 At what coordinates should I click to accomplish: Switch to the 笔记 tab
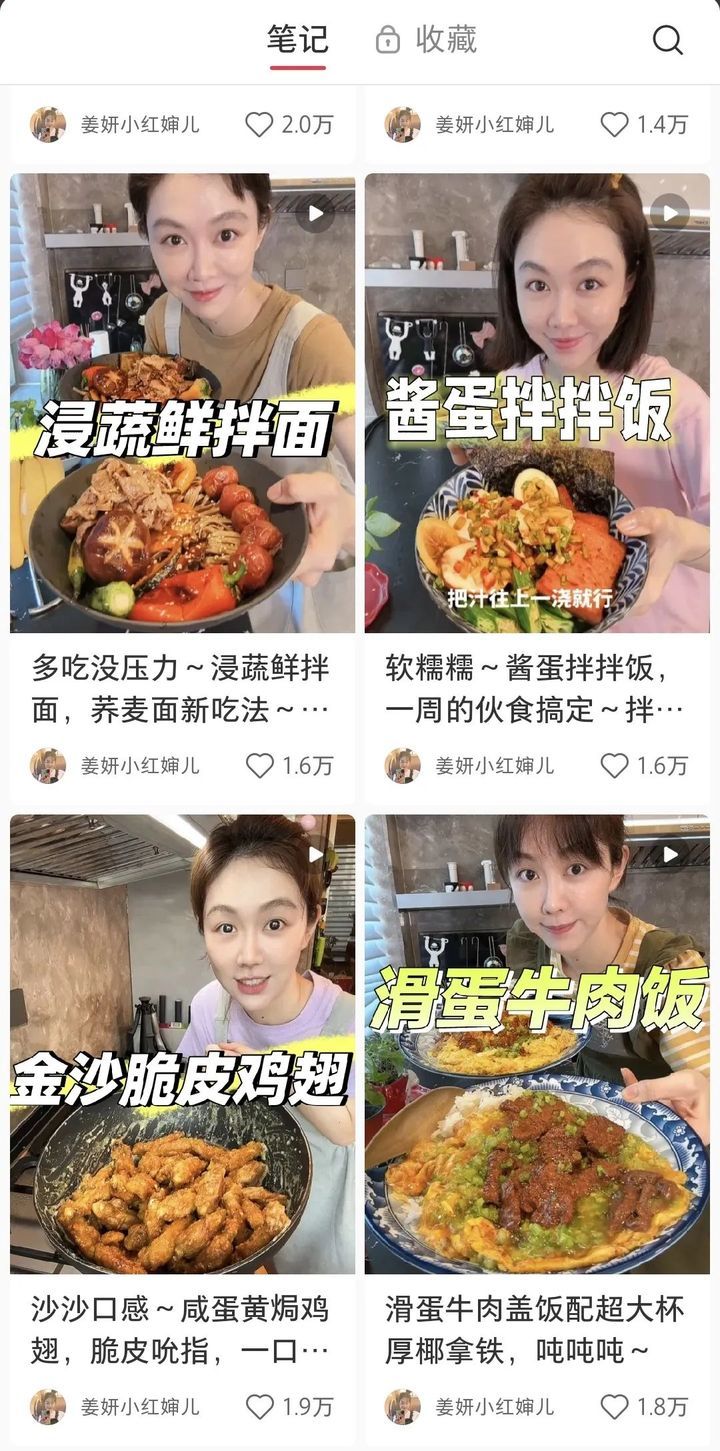pos(297,40)
